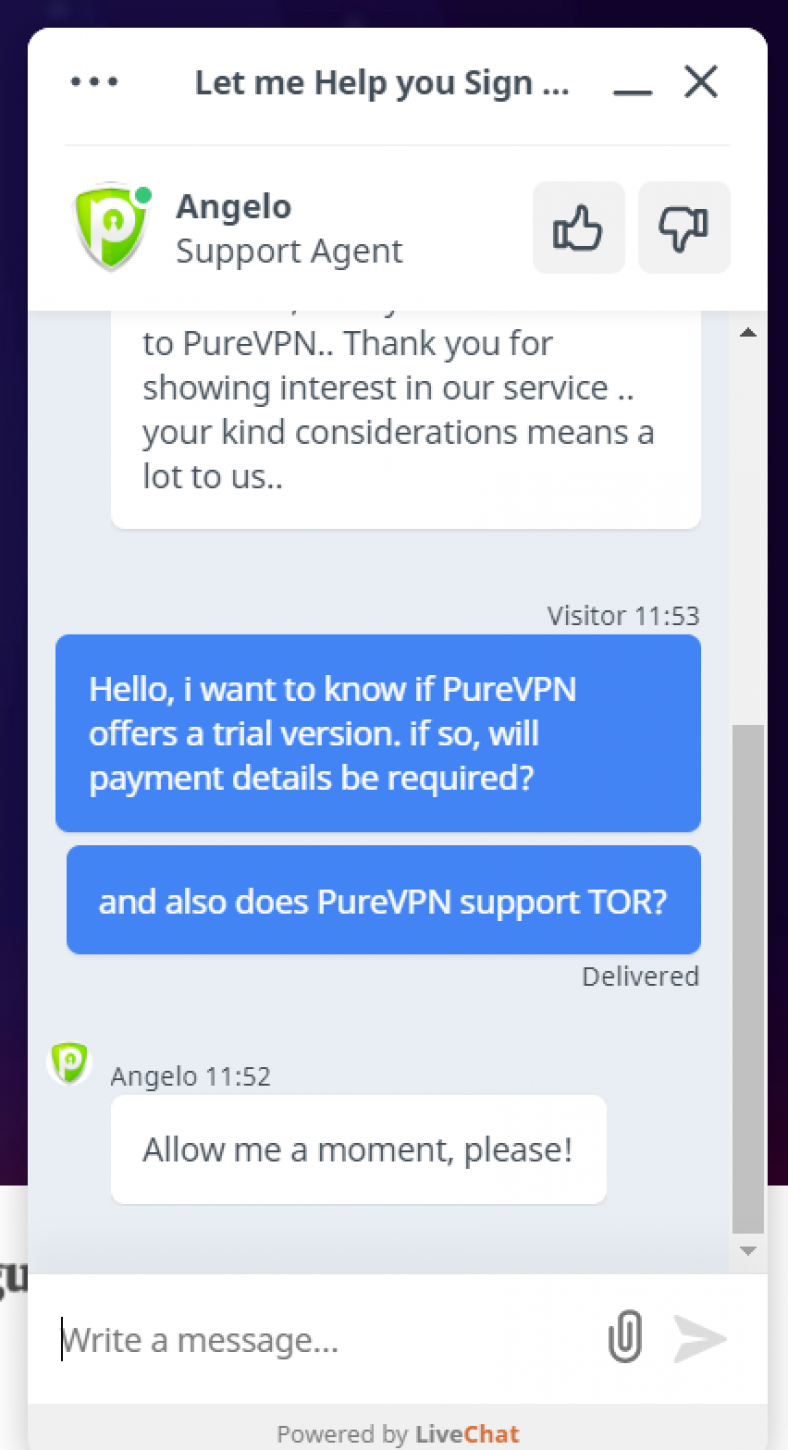The height and width of the screenshot is (1450, 788).
Task: Close the live chat widget
Action: pos(701,82)
